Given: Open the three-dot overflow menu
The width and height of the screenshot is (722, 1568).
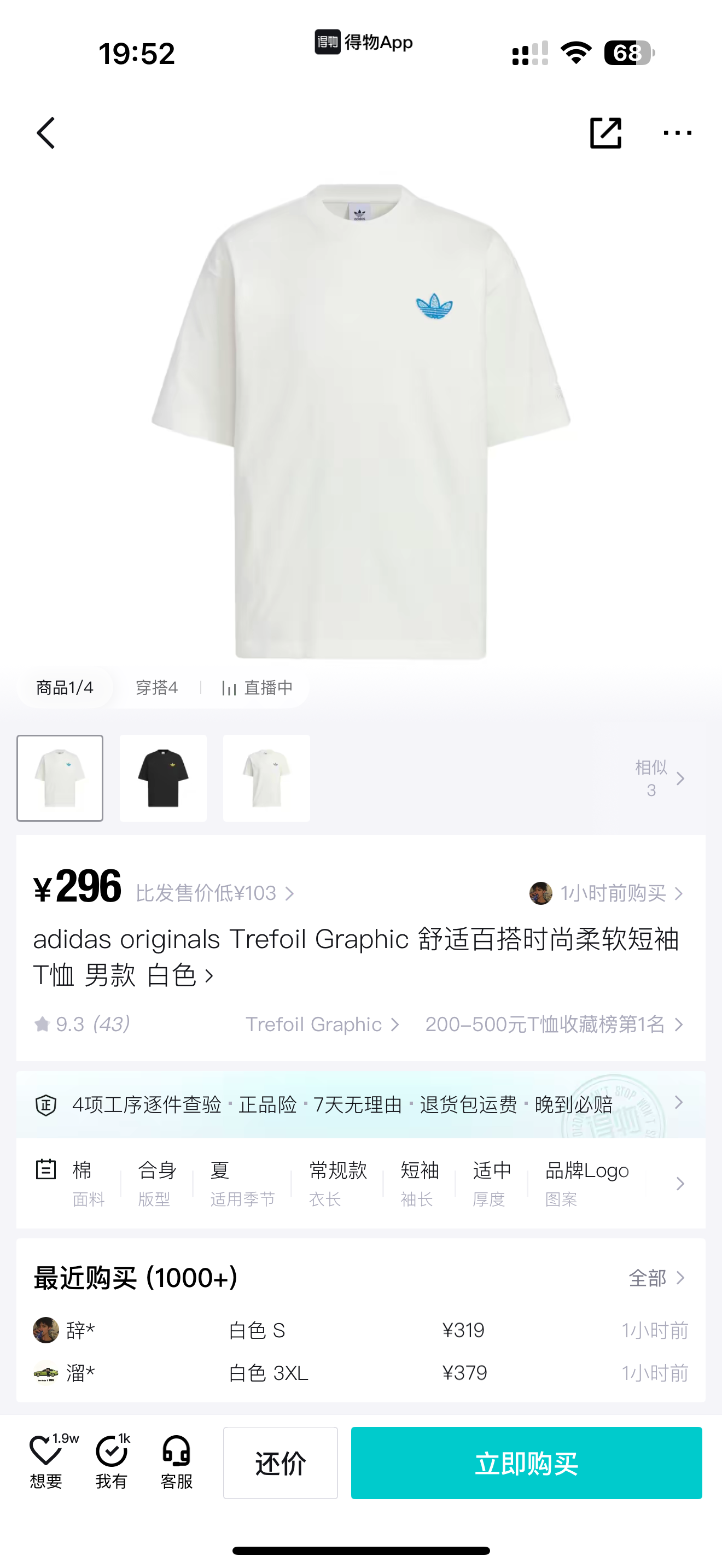Looking at the screenshot, I should [x=677, y=133].
